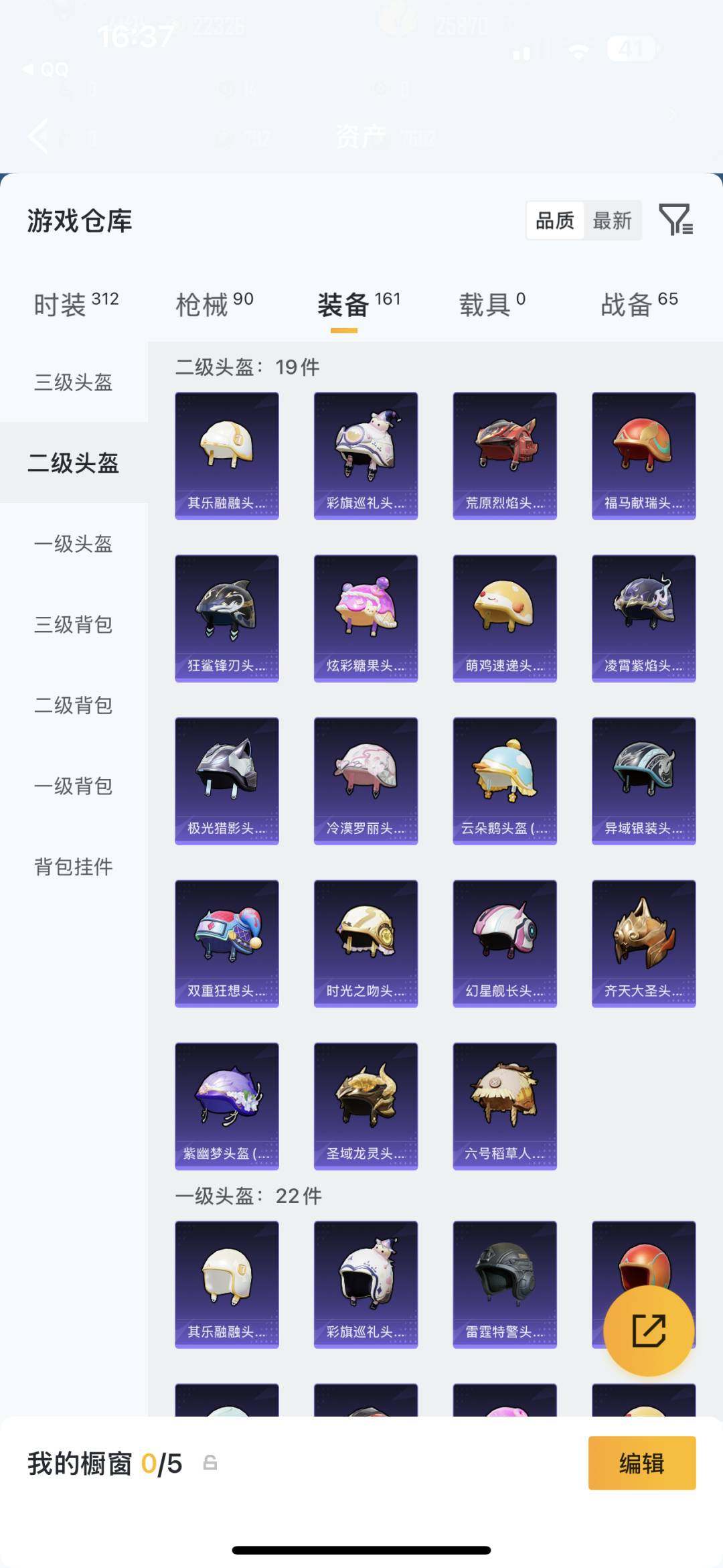Open the 雷霆特警头盔 item

point(505,1284)
